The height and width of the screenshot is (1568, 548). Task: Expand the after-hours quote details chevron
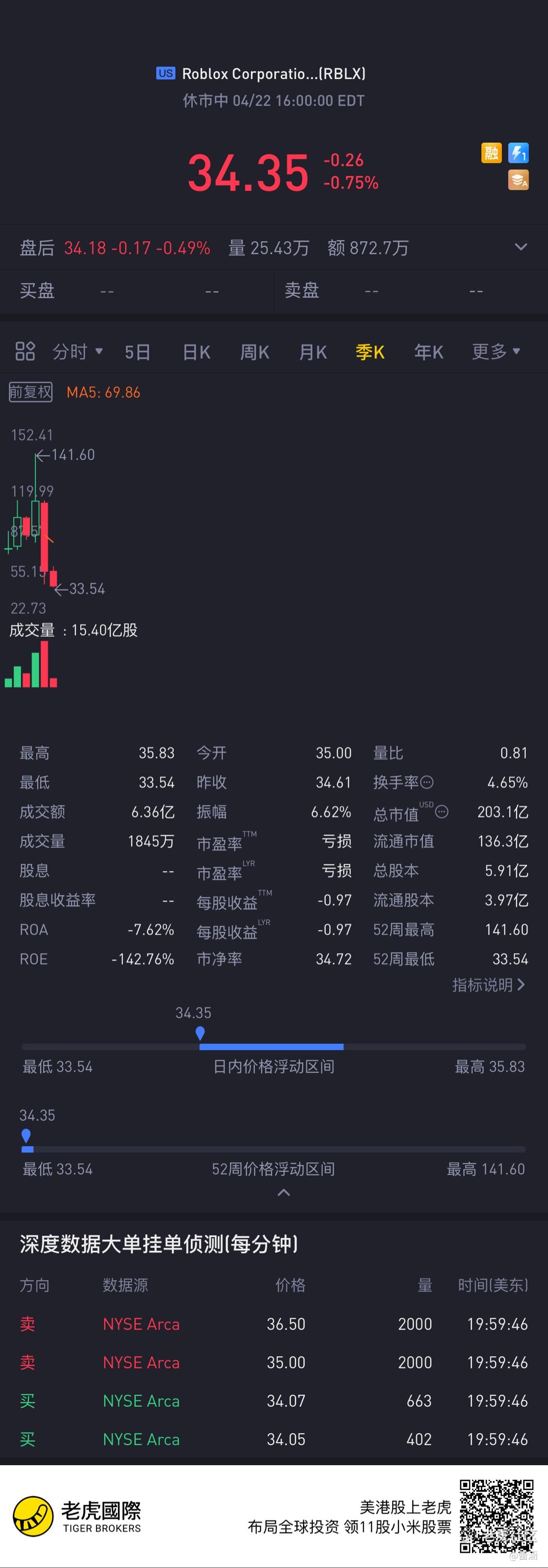tap(521, 247)
